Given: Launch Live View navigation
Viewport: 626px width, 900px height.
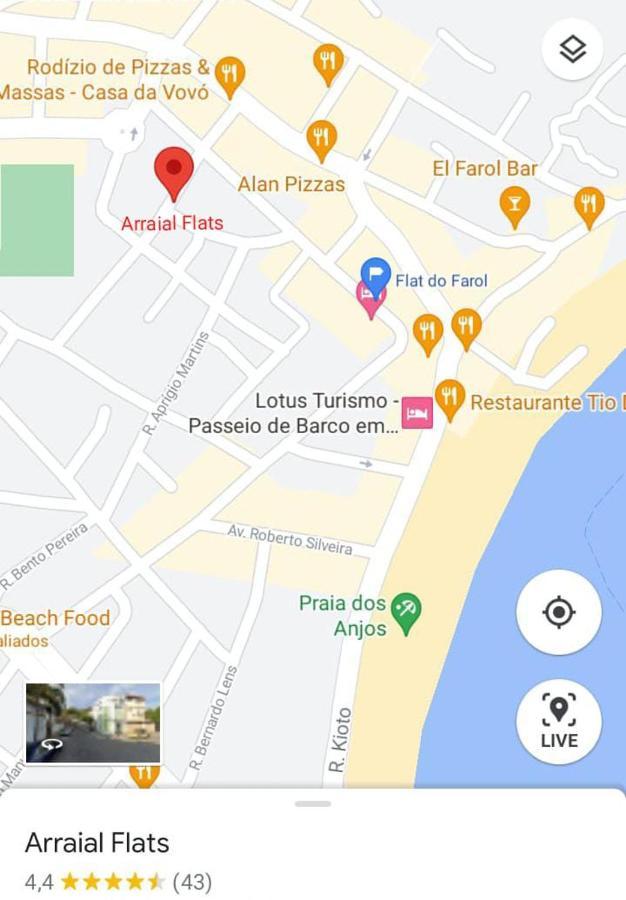Looking at the screenshot, I should coord(558,721).
